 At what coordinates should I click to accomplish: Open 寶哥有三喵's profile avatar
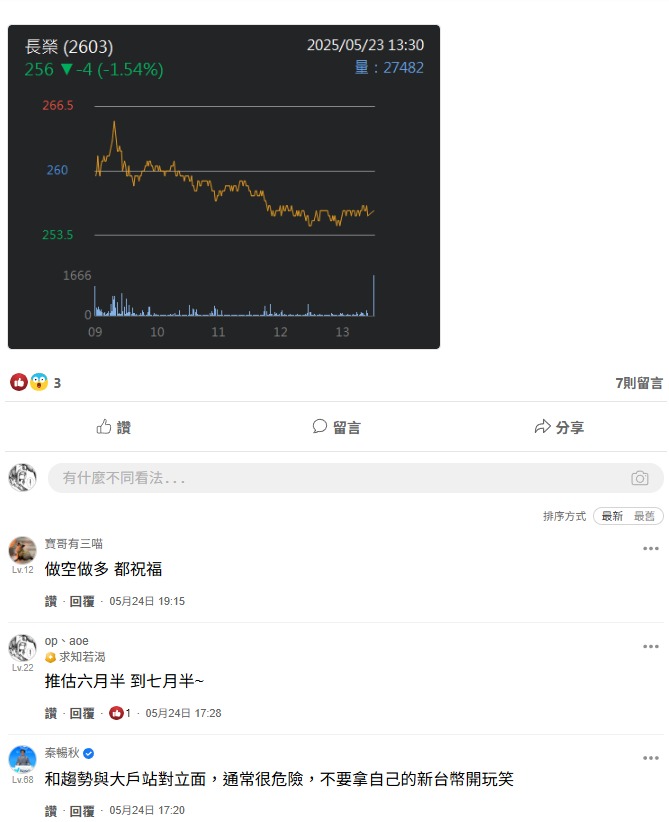pyautogui.click(x=23, y=549)
